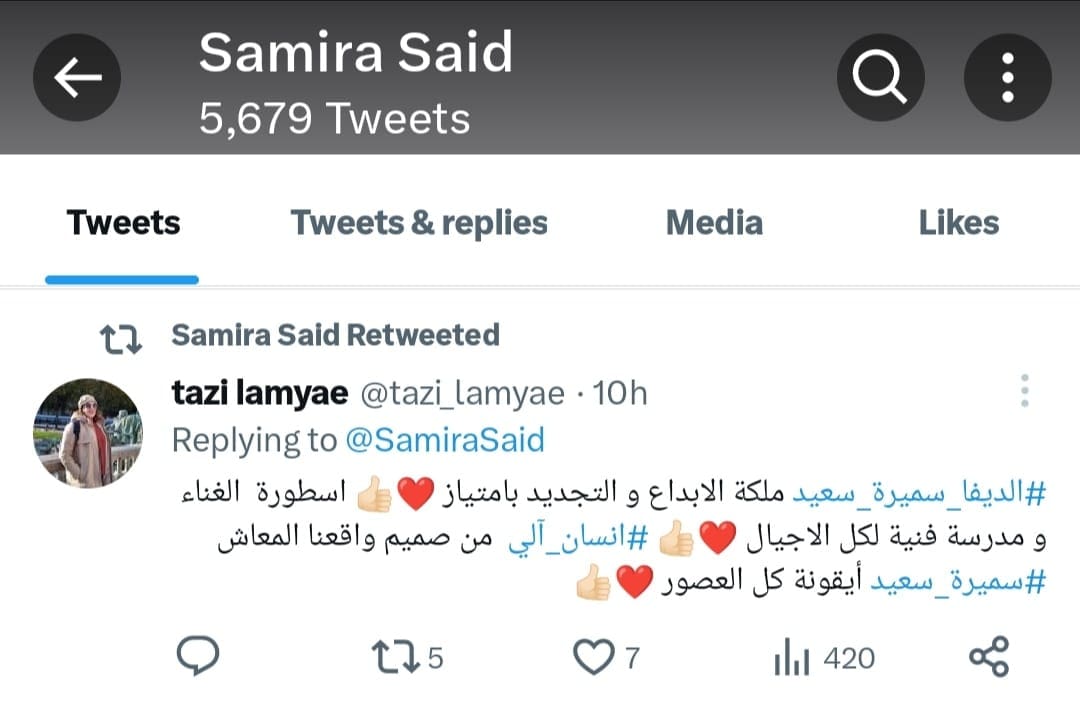Switch to the Tweets & replies tab
The width and height of the screenshot is (1080, 706).
[419, 222]
